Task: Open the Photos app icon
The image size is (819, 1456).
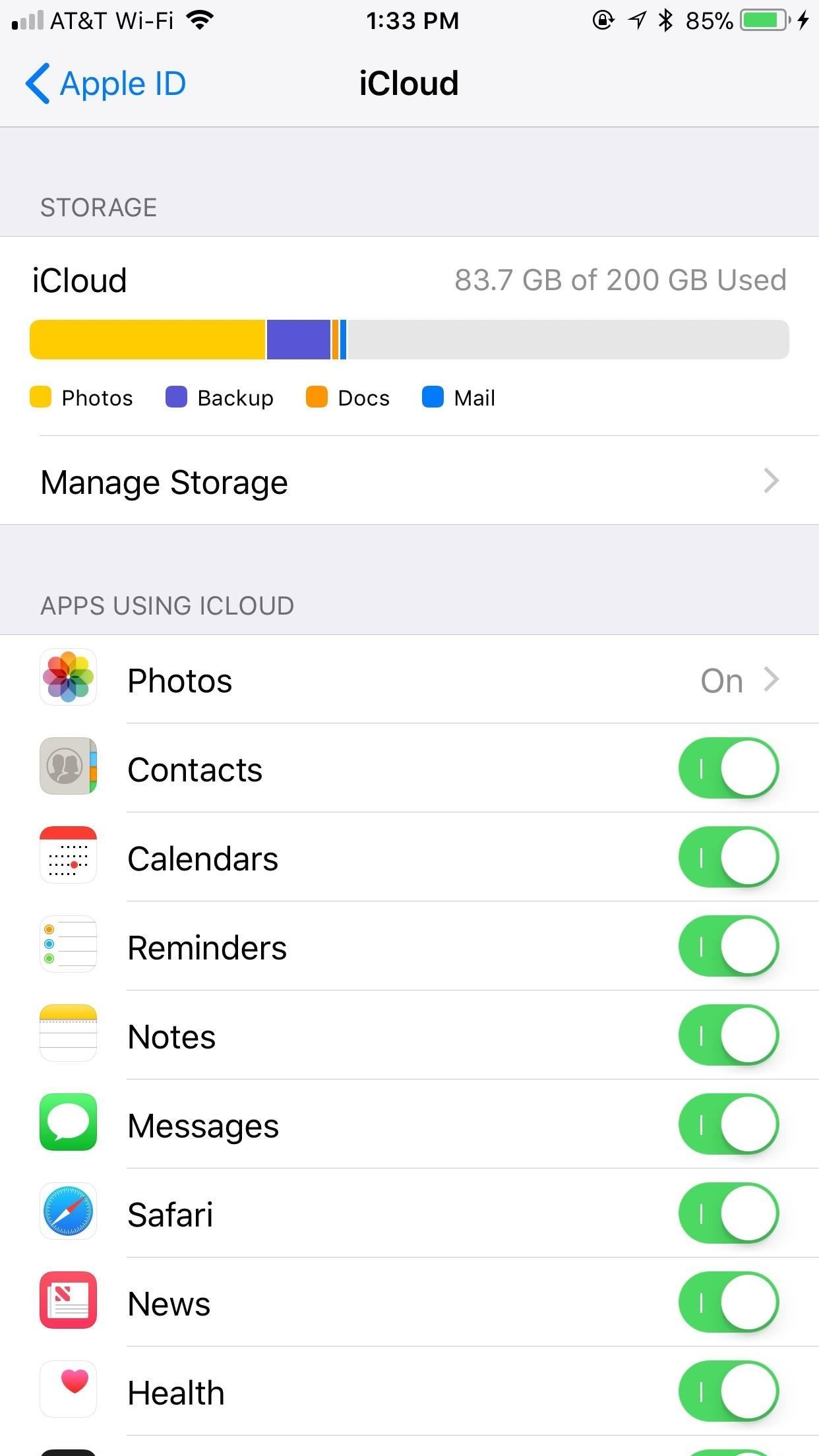Action: point(68,679)
